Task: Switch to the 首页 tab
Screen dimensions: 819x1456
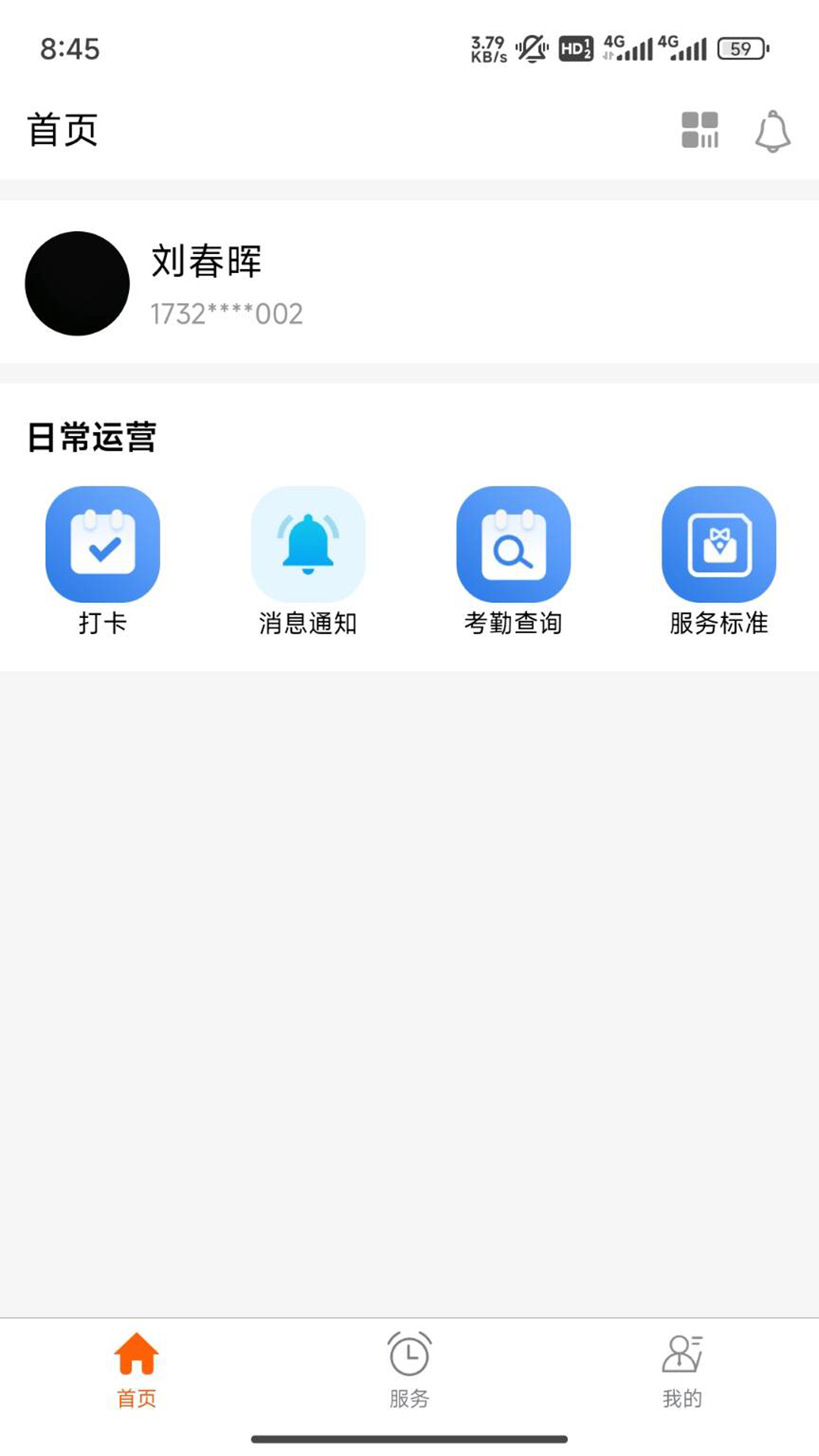Action: (x=136, y=1370)
